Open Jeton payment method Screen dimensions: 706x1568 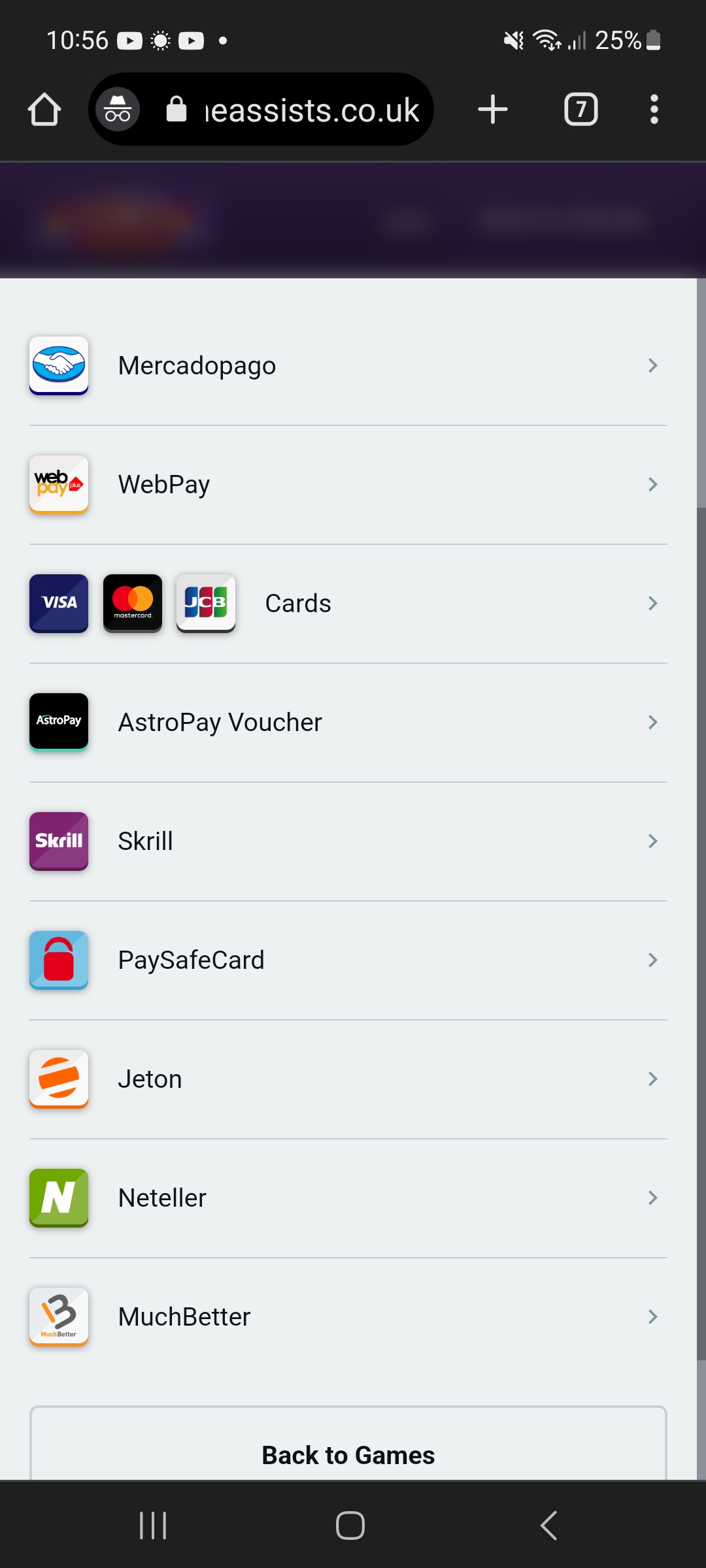tap(348, 1079)
